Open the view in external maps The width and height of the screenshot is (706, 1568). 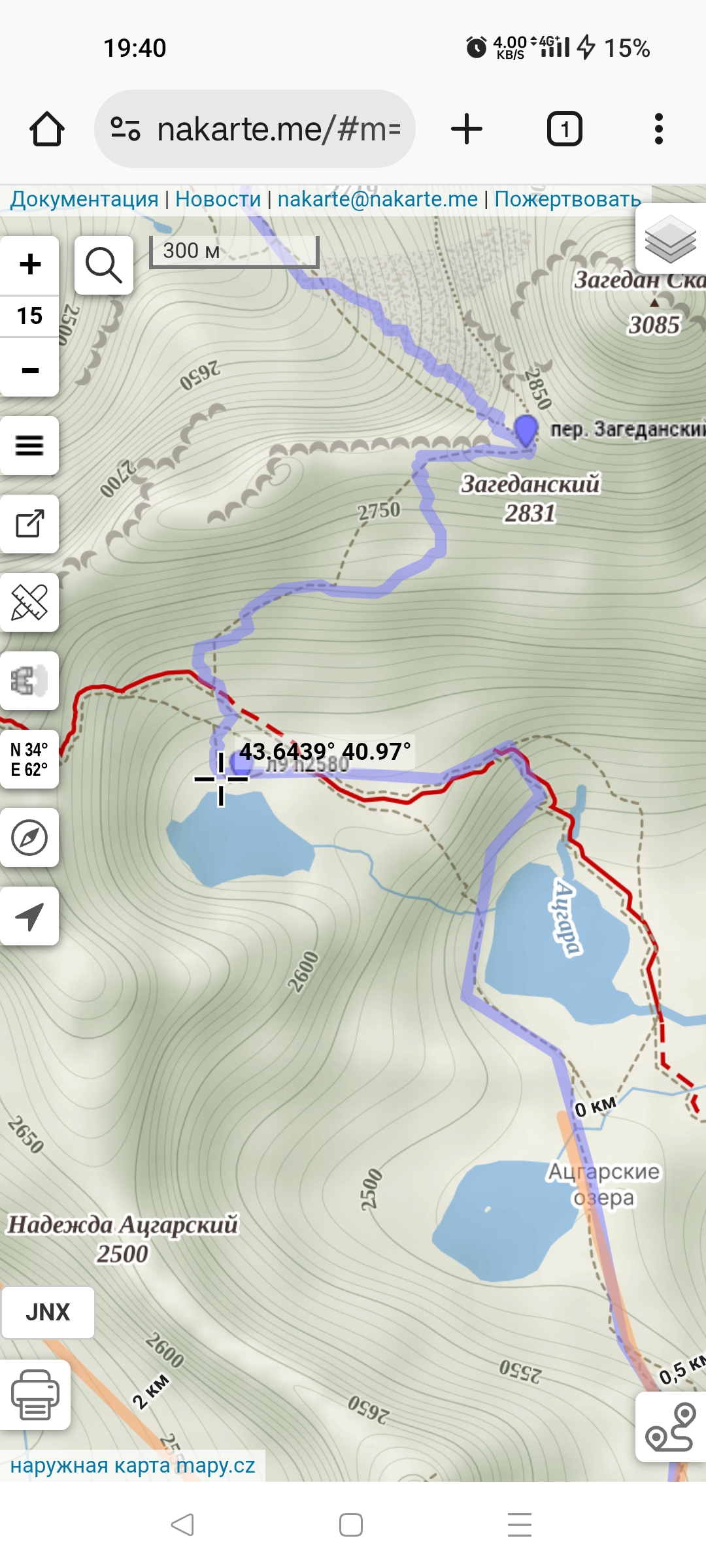(x=29, y=524)
